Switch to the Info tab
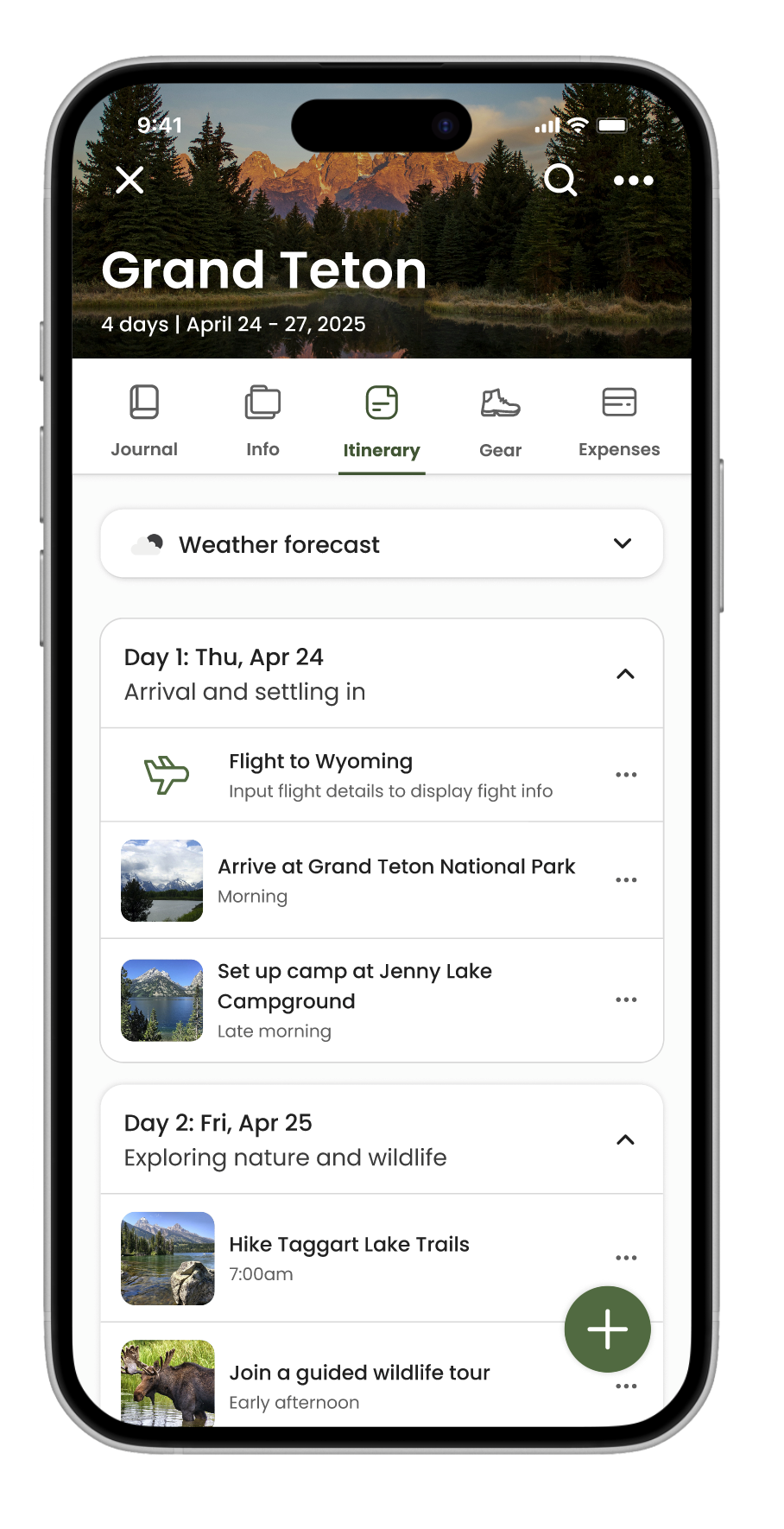784x1529 pixels. click(262, 421)
